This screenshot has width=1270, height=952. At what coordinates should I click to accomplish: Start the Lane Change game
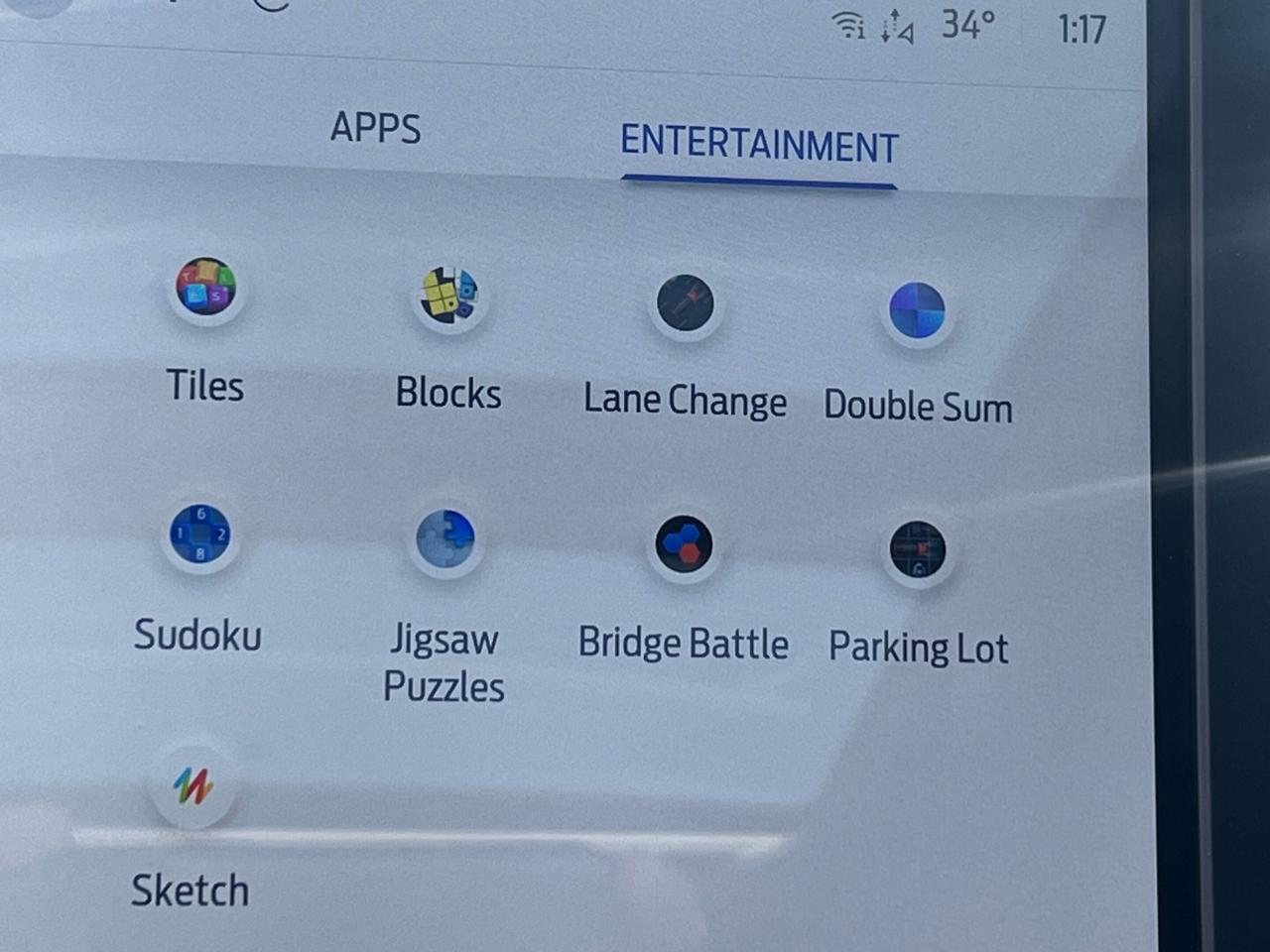click(685, 304)
